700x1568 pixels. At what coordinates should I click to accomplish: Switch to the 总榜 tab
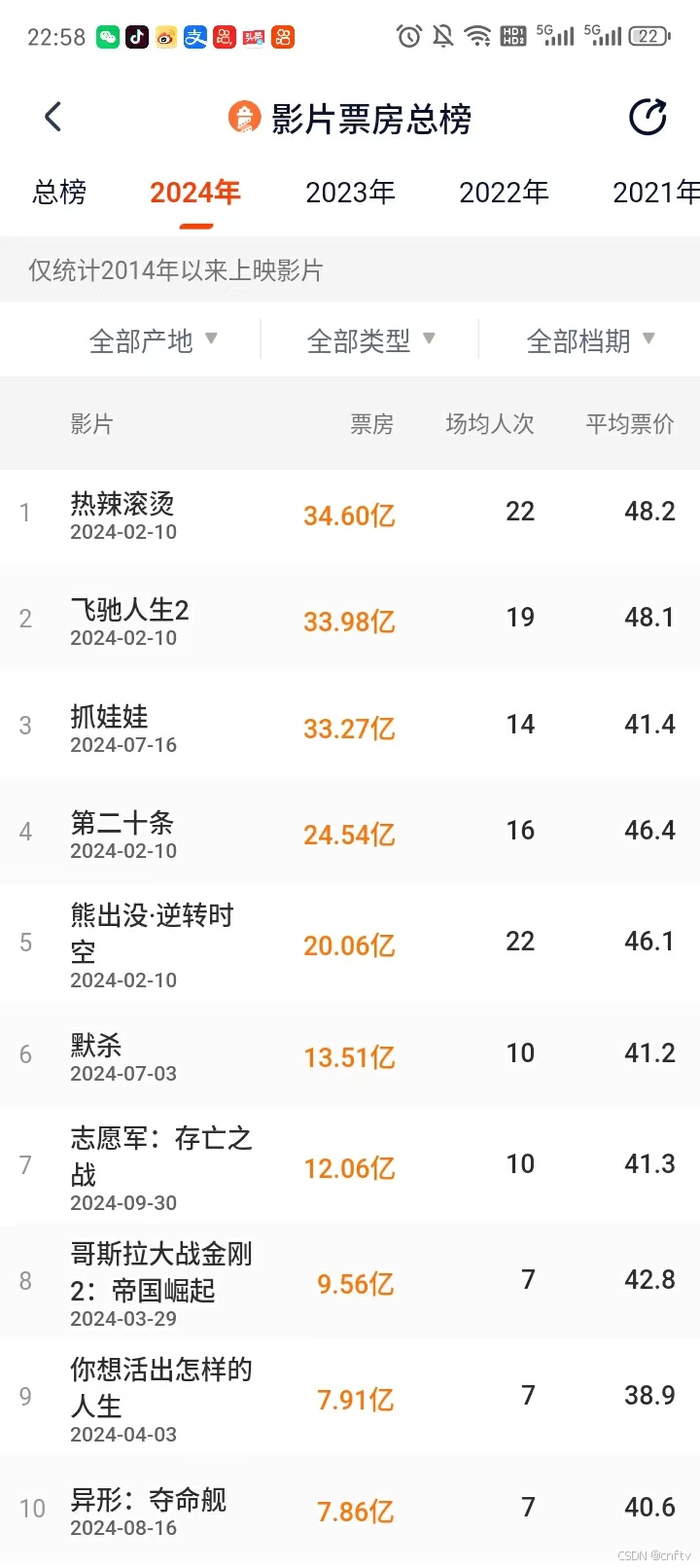[x=59, y=193]
